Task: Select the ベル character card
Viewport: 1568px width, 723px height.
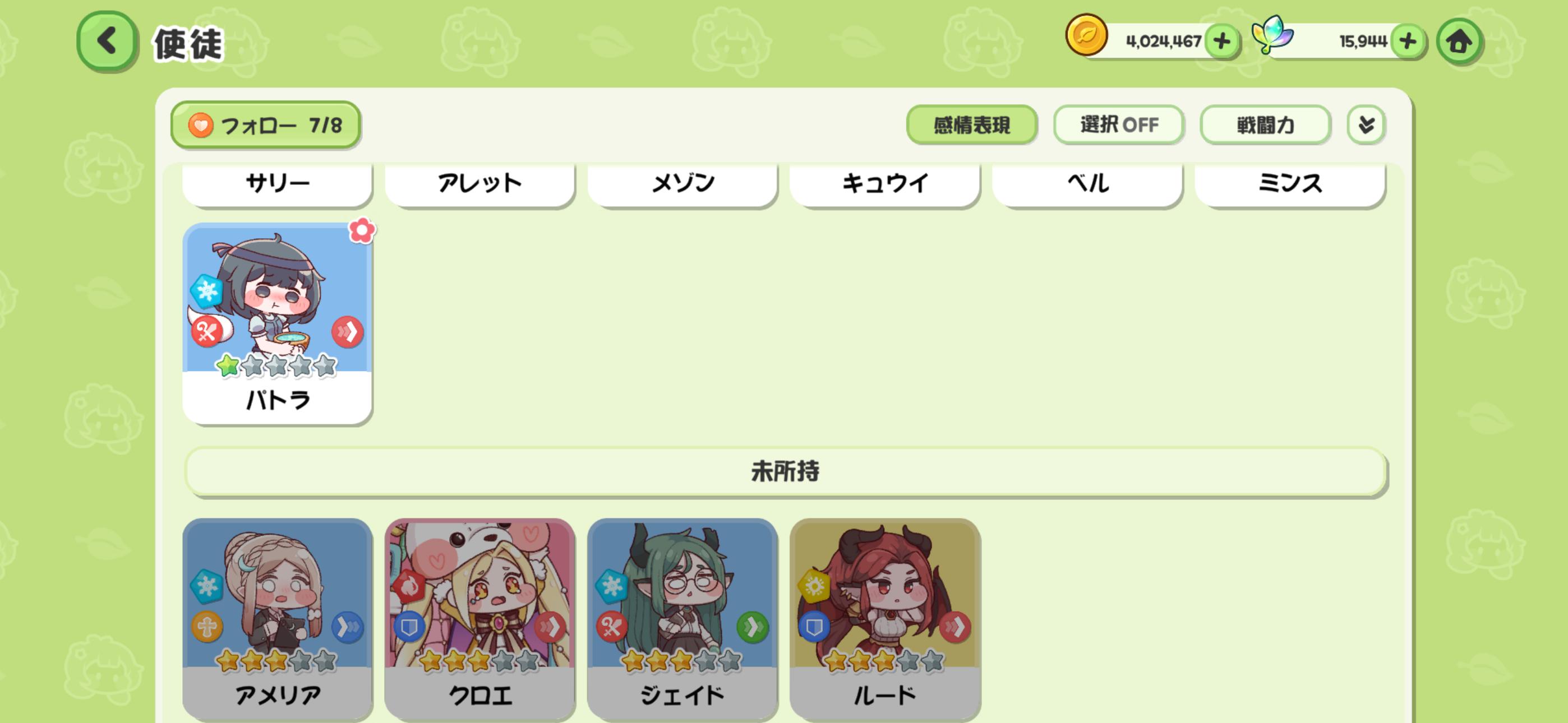Action: tap(1087, 184)
